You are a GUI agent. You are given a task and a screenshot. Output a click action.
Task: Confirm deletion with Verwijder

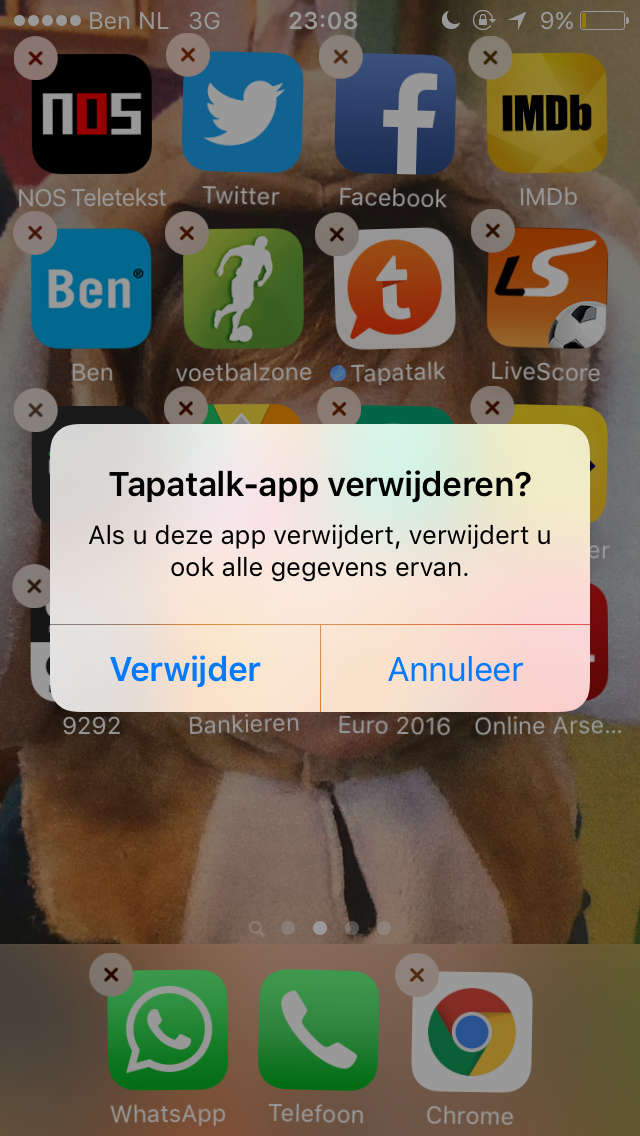185,669
